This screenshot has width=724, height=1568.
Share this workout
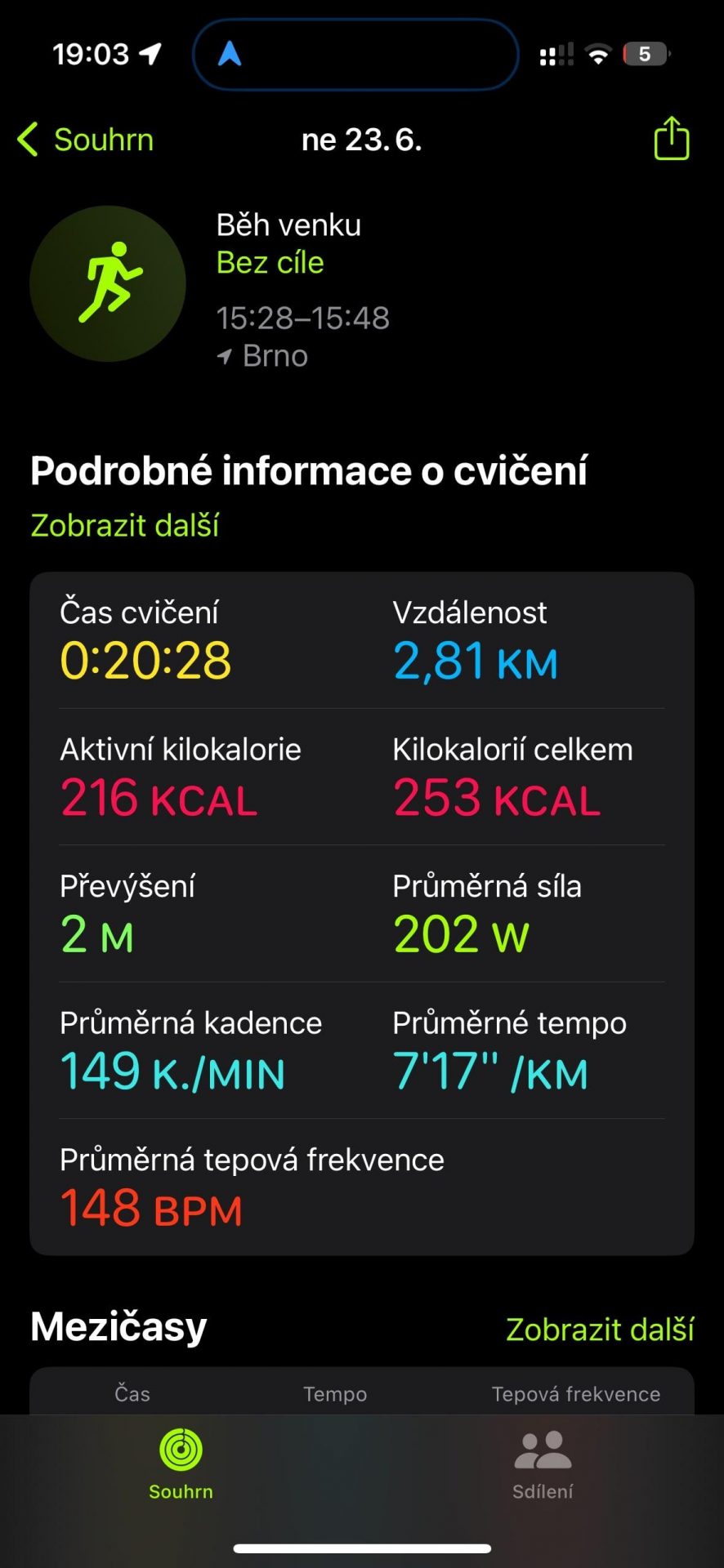click(x=672, y=138)
